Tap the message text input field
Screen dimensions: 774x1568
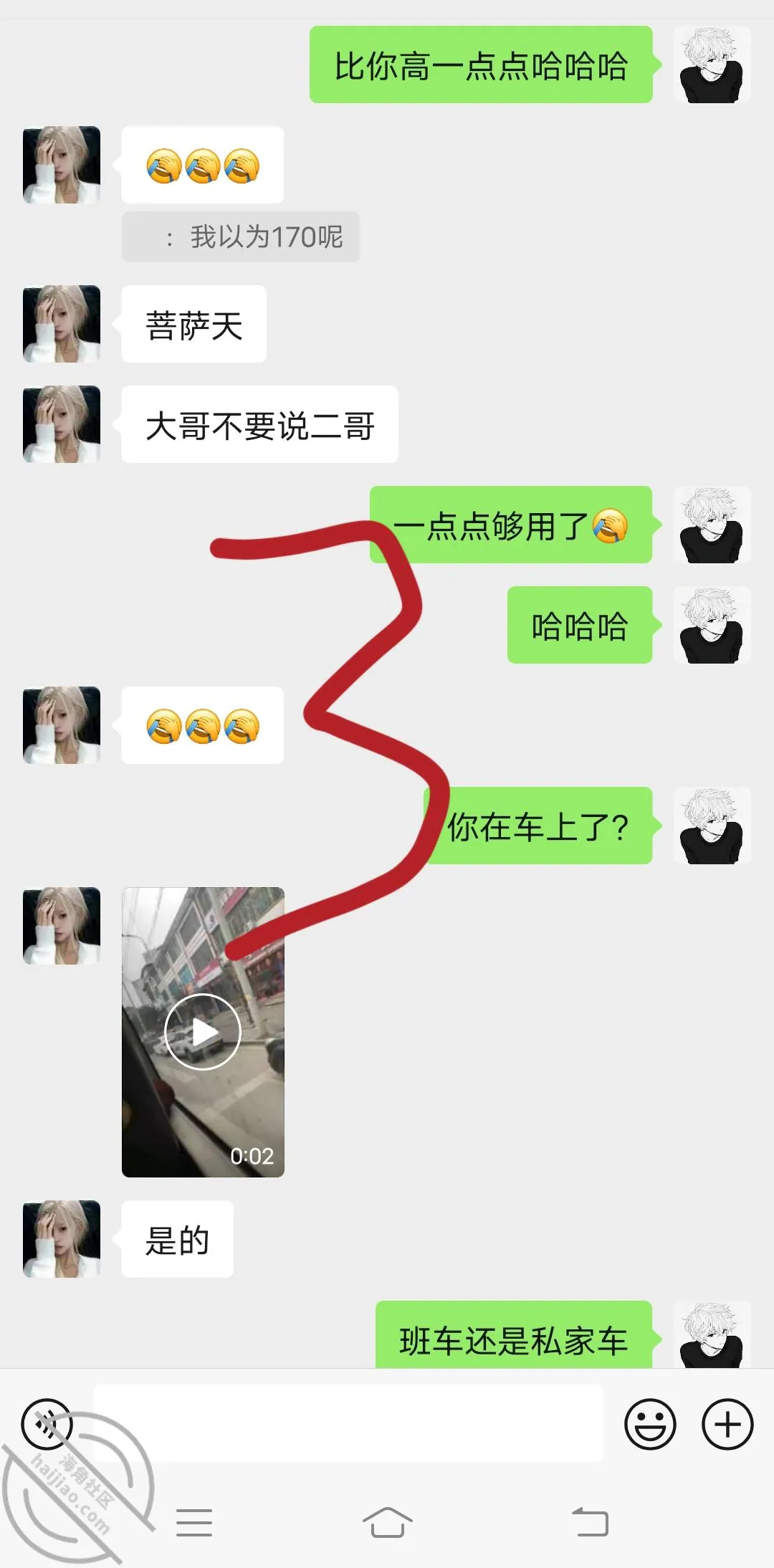tap(348, 1423)
